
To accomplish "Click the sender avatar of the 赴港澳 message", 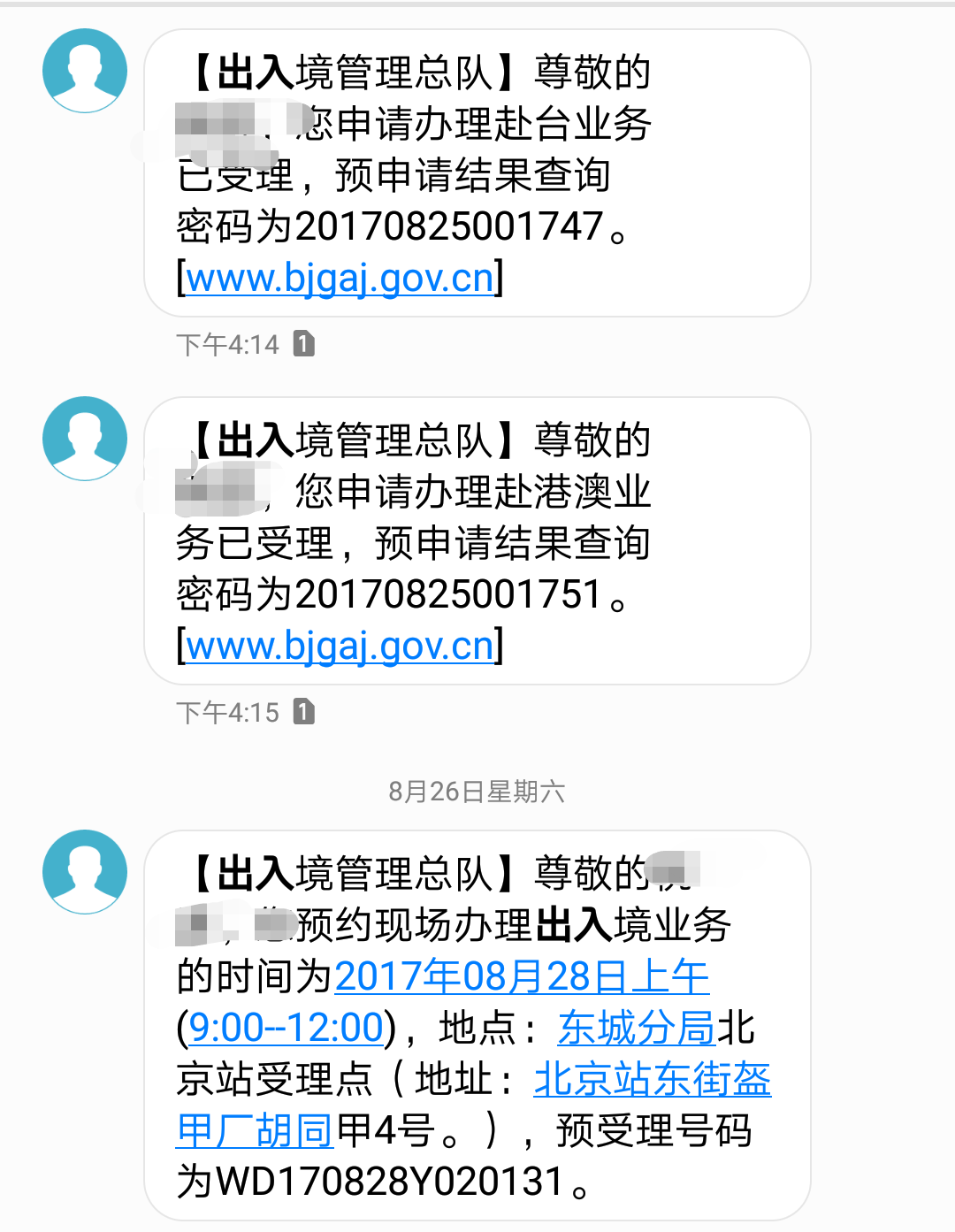I will coord(84,438).
